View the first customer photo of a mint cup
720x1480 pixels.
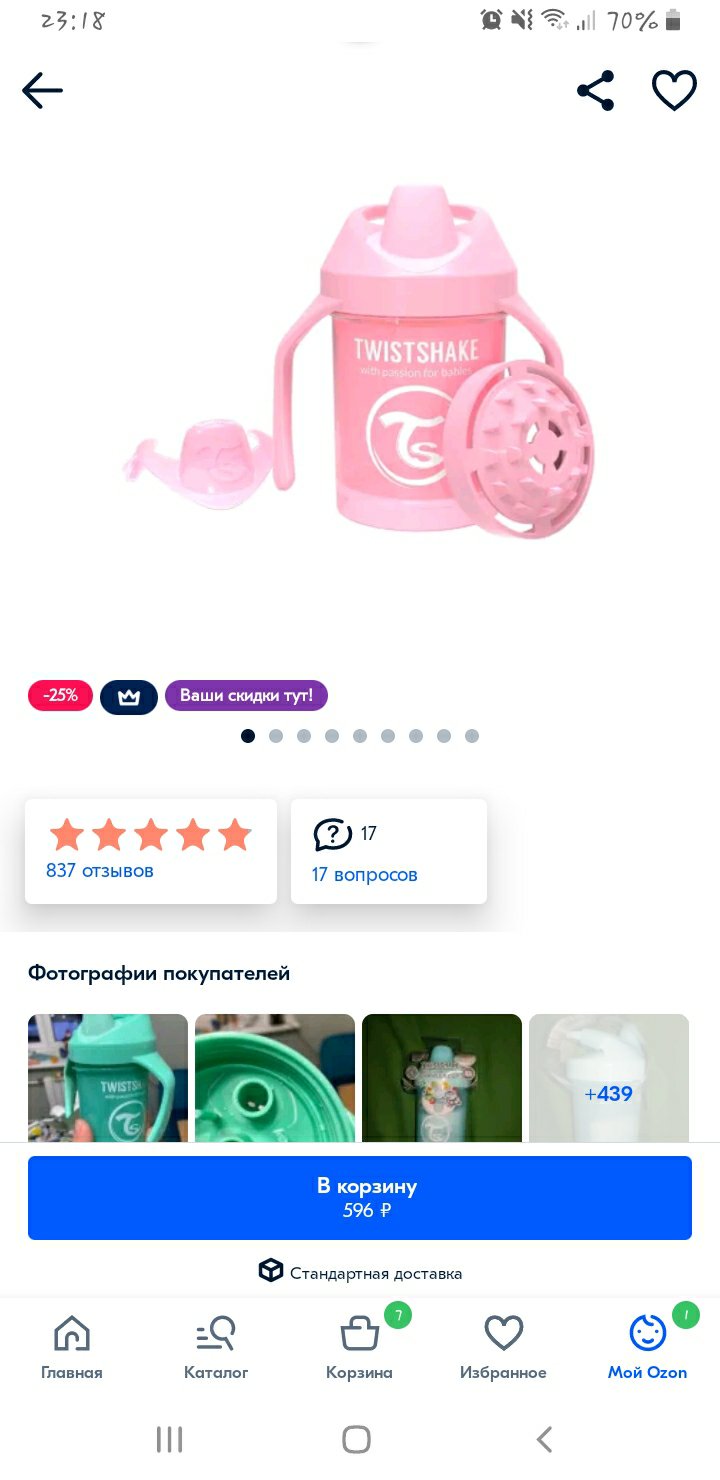tap(108, 1078)
